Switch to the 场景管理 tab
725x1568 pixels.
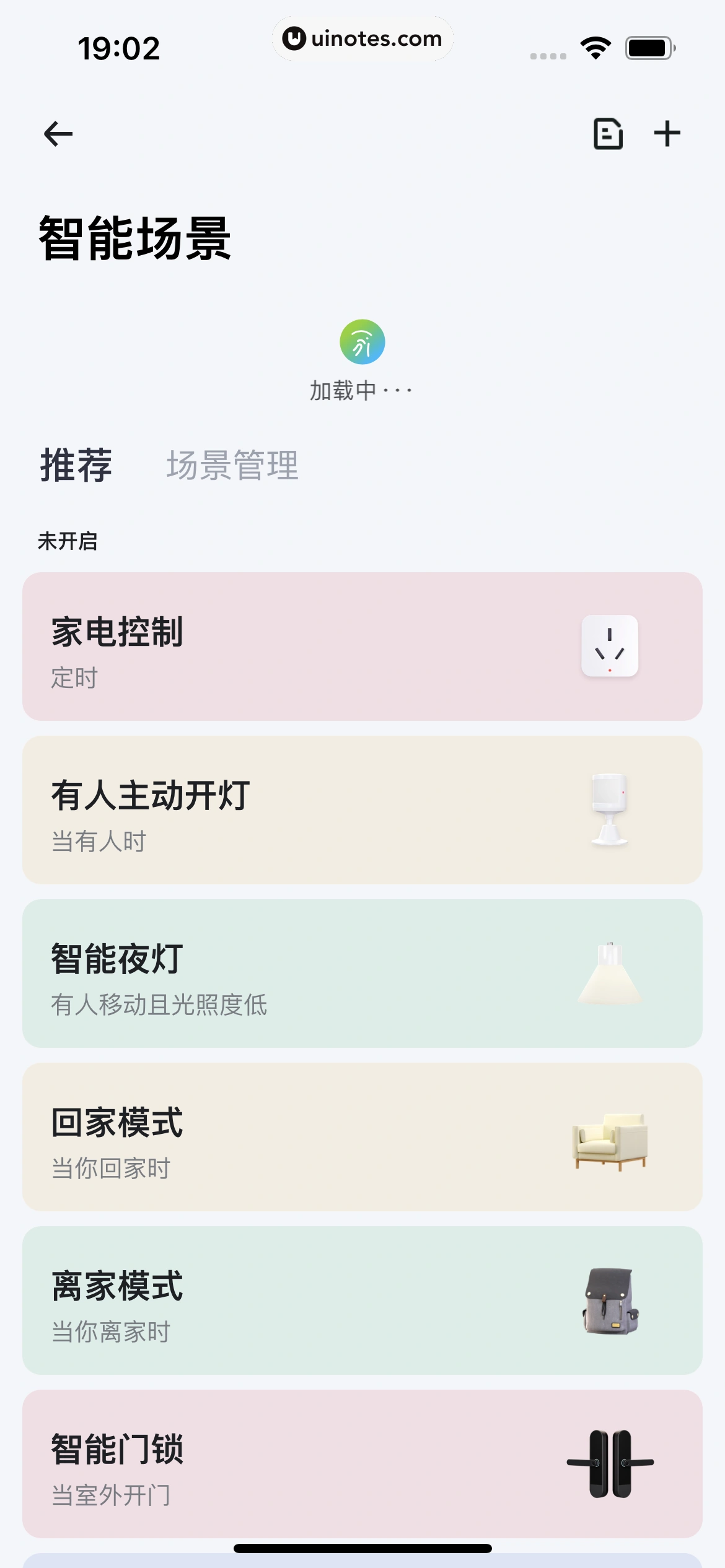click(232, 465)
